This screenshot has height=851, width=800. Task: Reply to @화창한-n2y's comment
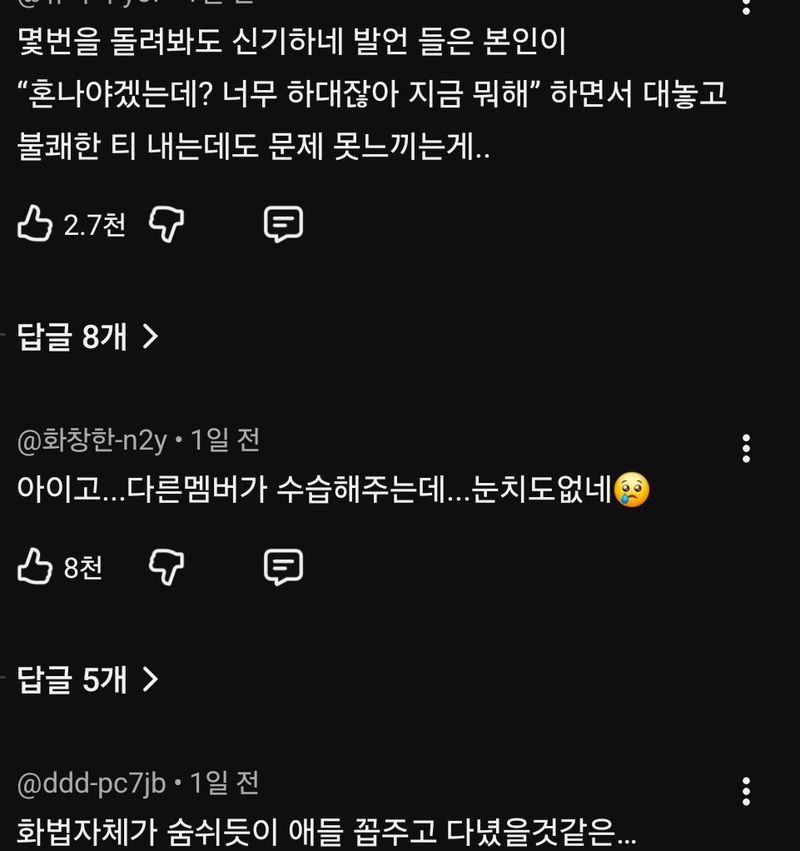coord(283,568)
